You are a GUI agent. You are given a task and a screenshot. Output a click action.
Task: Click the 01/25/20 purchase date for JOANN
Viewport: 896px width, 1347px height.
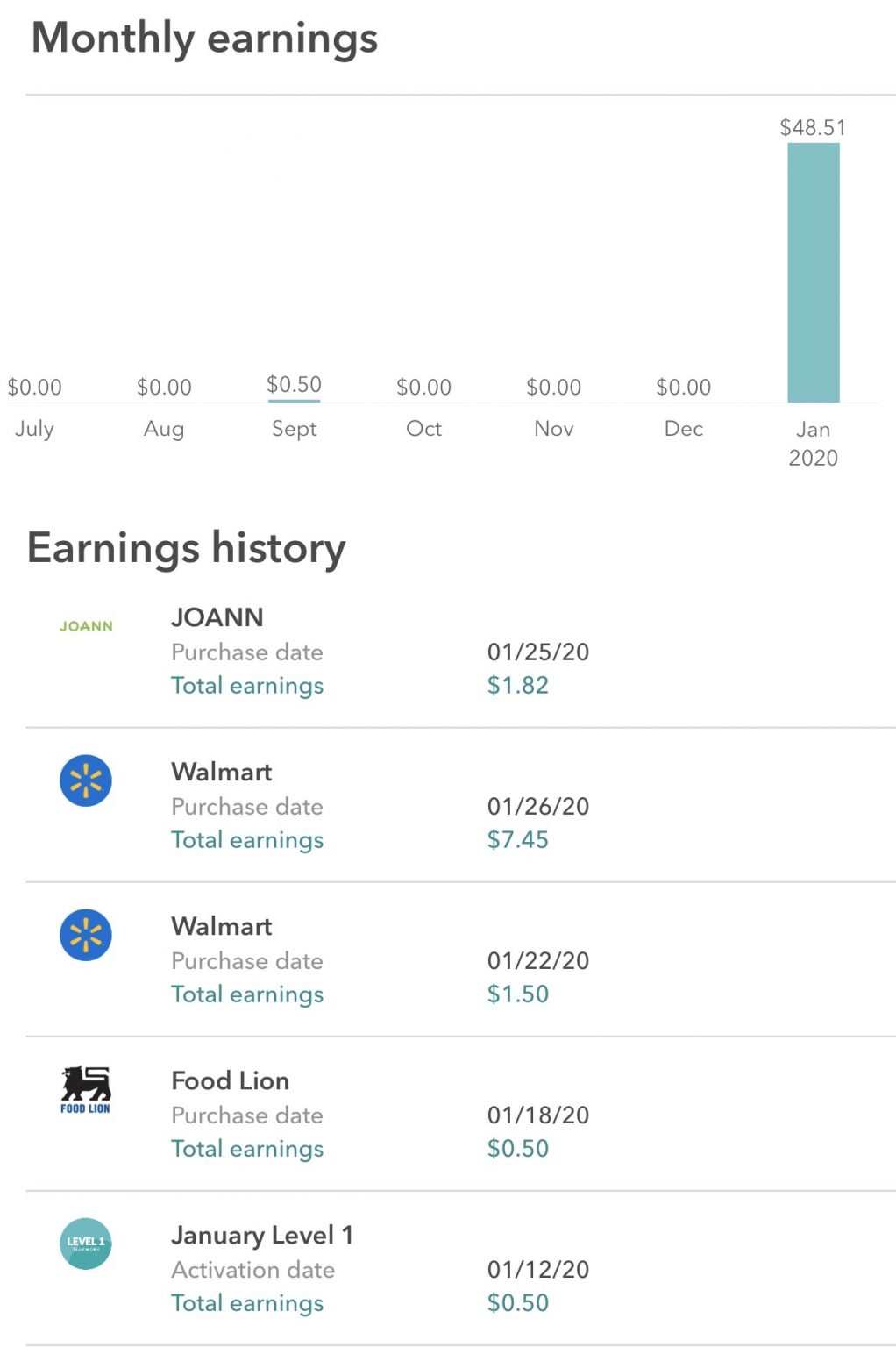pyautogui.click(x=538, y=652)
